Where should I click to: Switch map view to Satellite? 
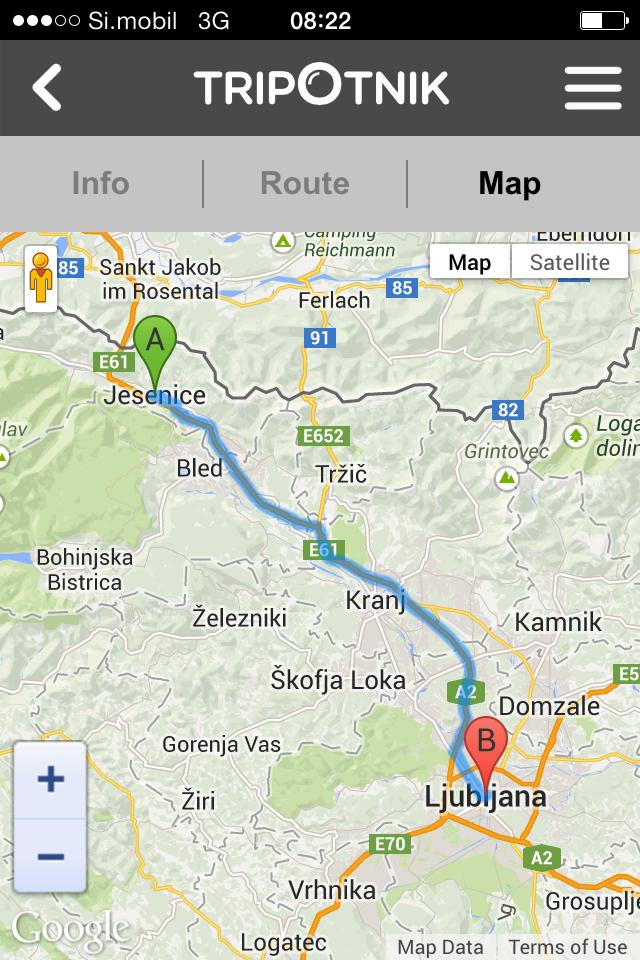click(x=569, y=262)
